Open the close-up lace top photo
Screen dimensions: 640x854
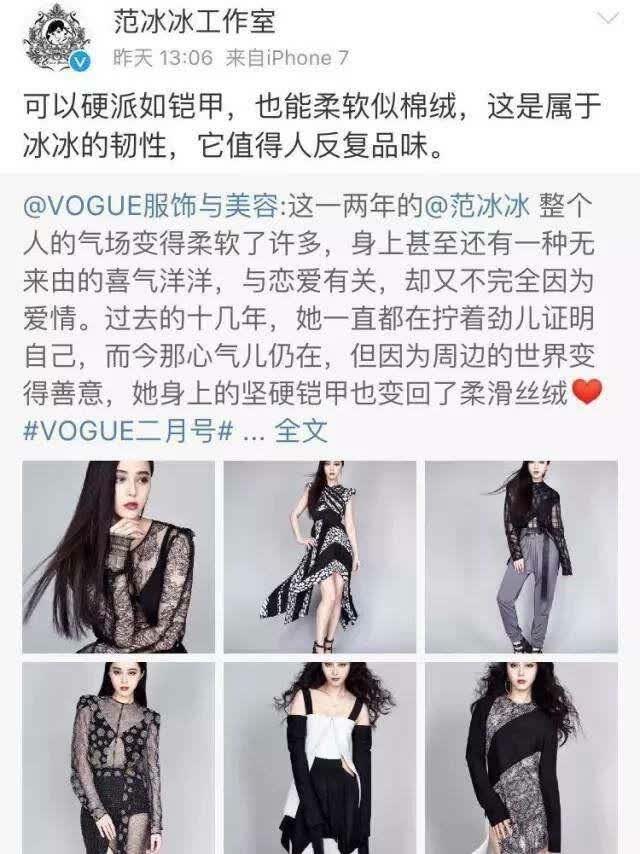(118, 557)
